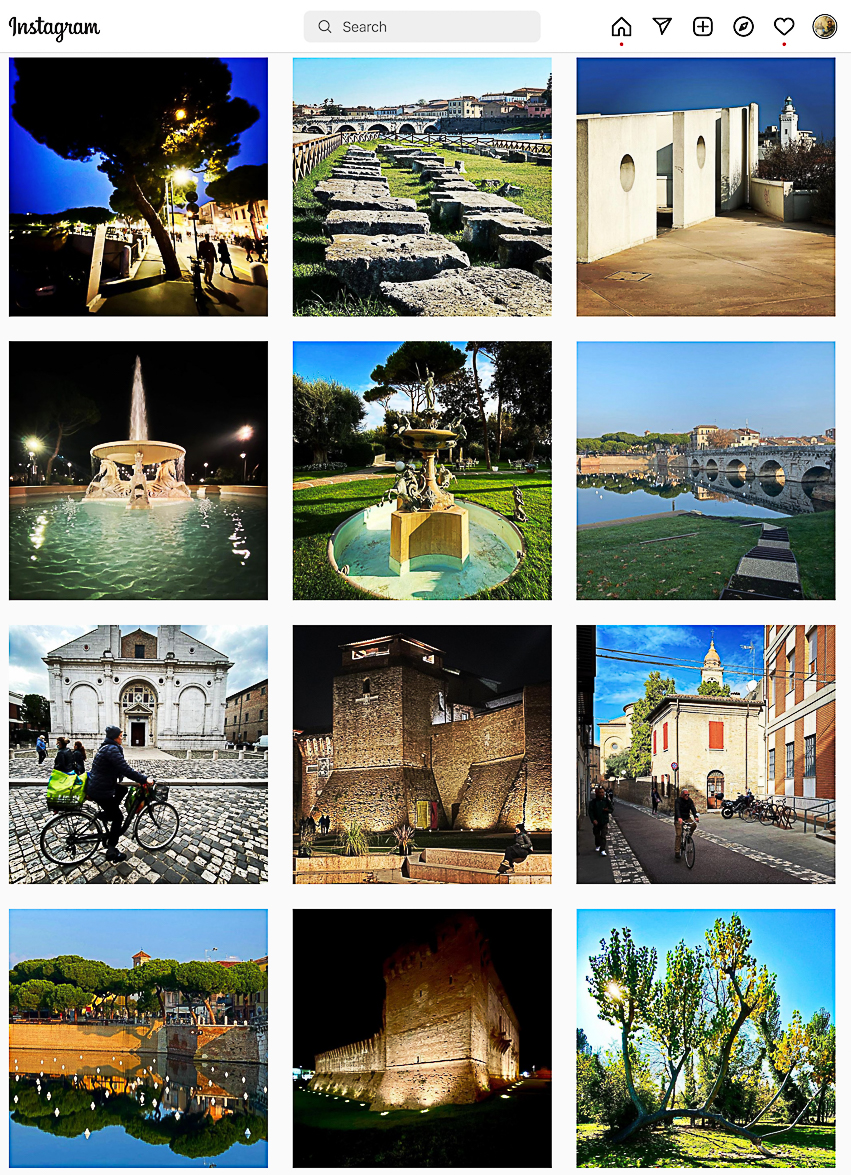View activity notifications heart

point(784,27)
